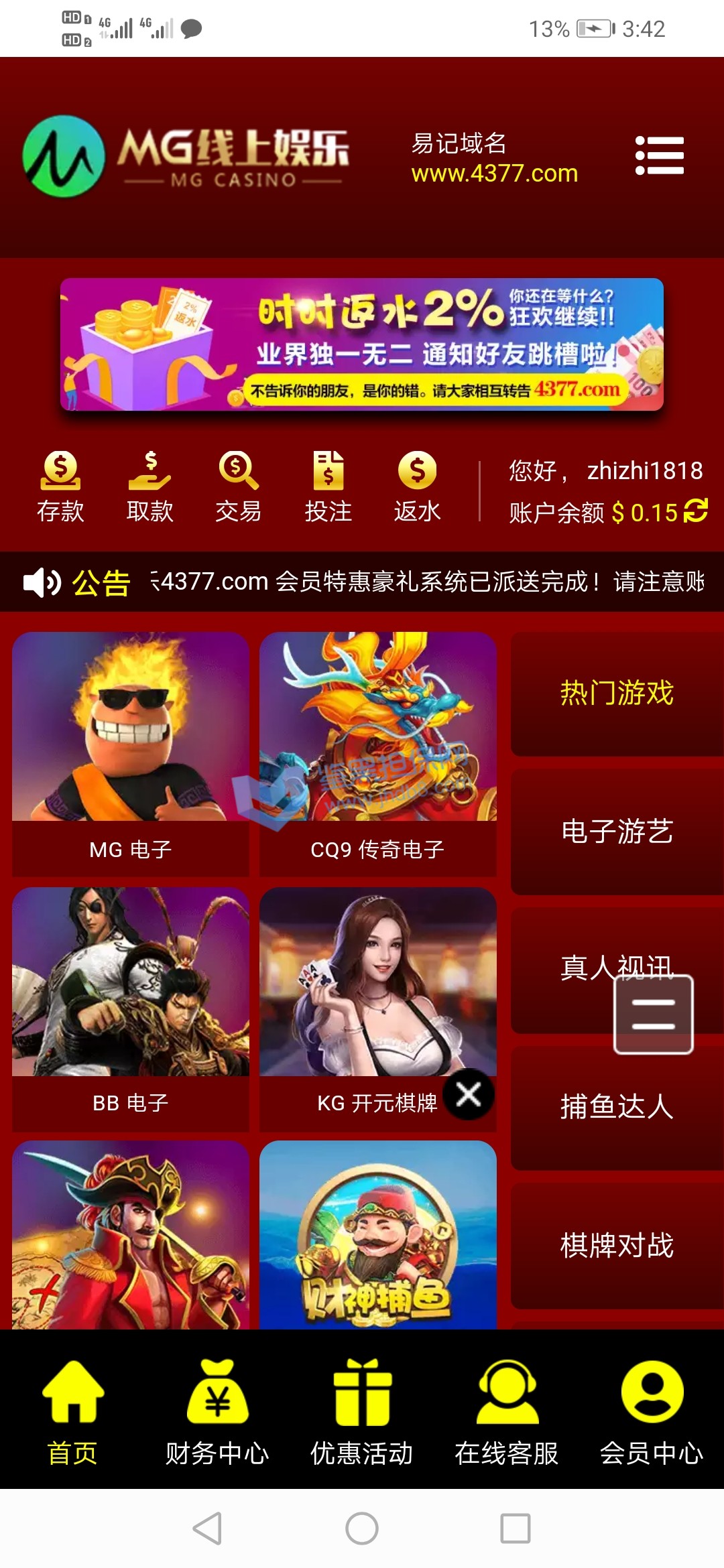This screenshot has width=724, height=1568.
Task: Switch to 捕鱼达人 category
Action: 617,1107
